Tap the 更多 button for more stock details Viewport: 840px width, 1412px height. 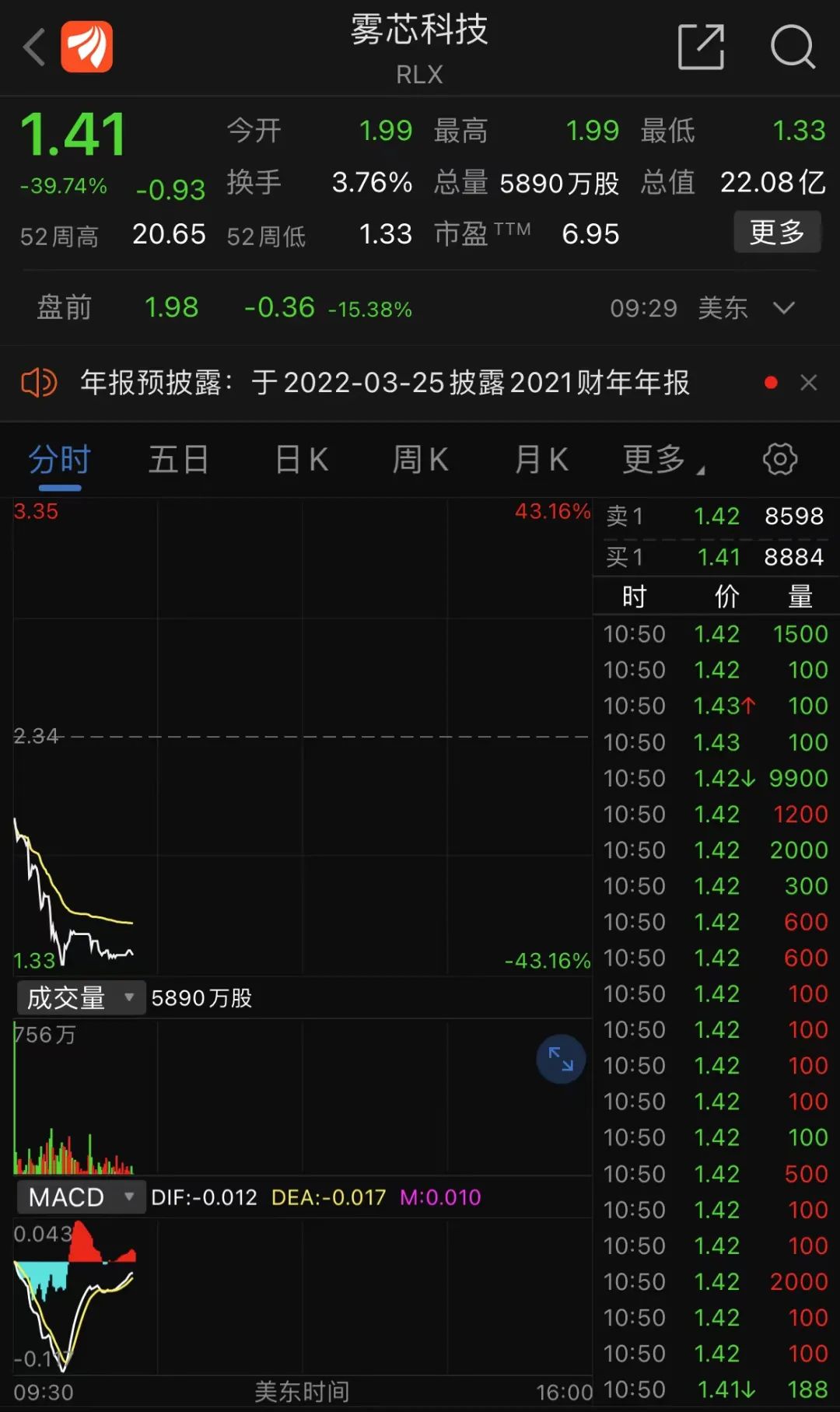(777, 231)
